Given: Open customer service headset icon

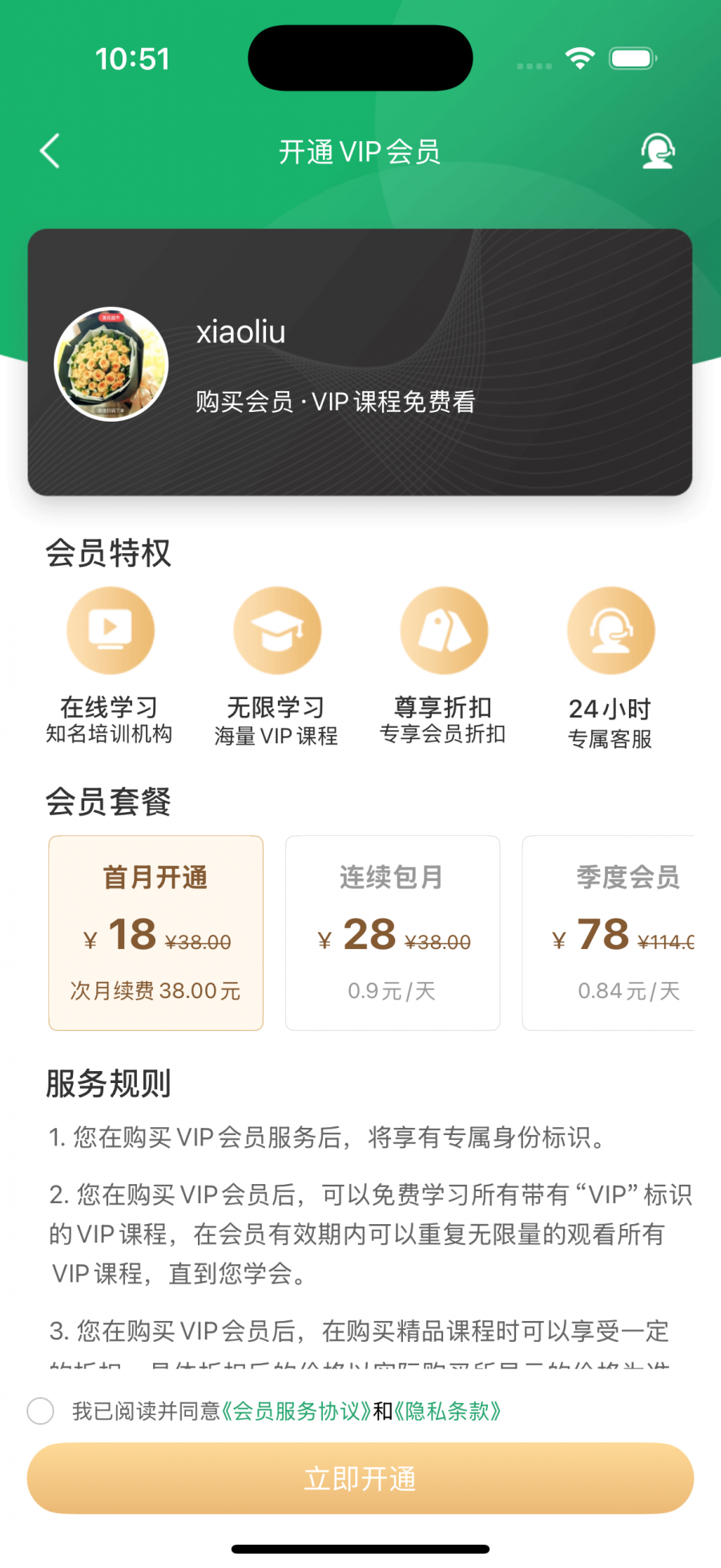Looking at the screenshot, I should coord(658,151).
